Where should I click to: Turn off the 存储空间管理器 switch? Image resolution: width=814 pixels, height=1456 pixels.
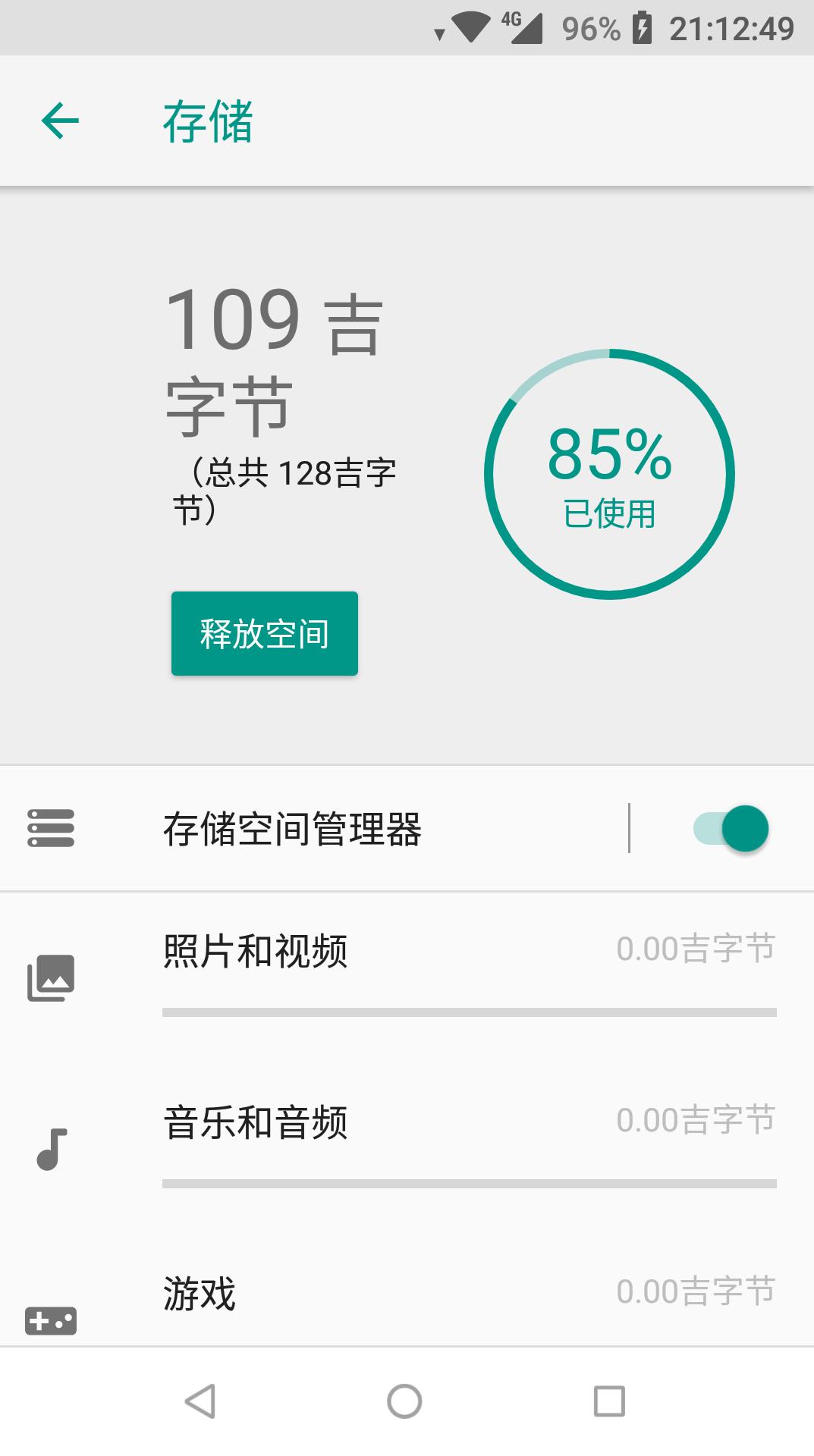click(730, 828)
